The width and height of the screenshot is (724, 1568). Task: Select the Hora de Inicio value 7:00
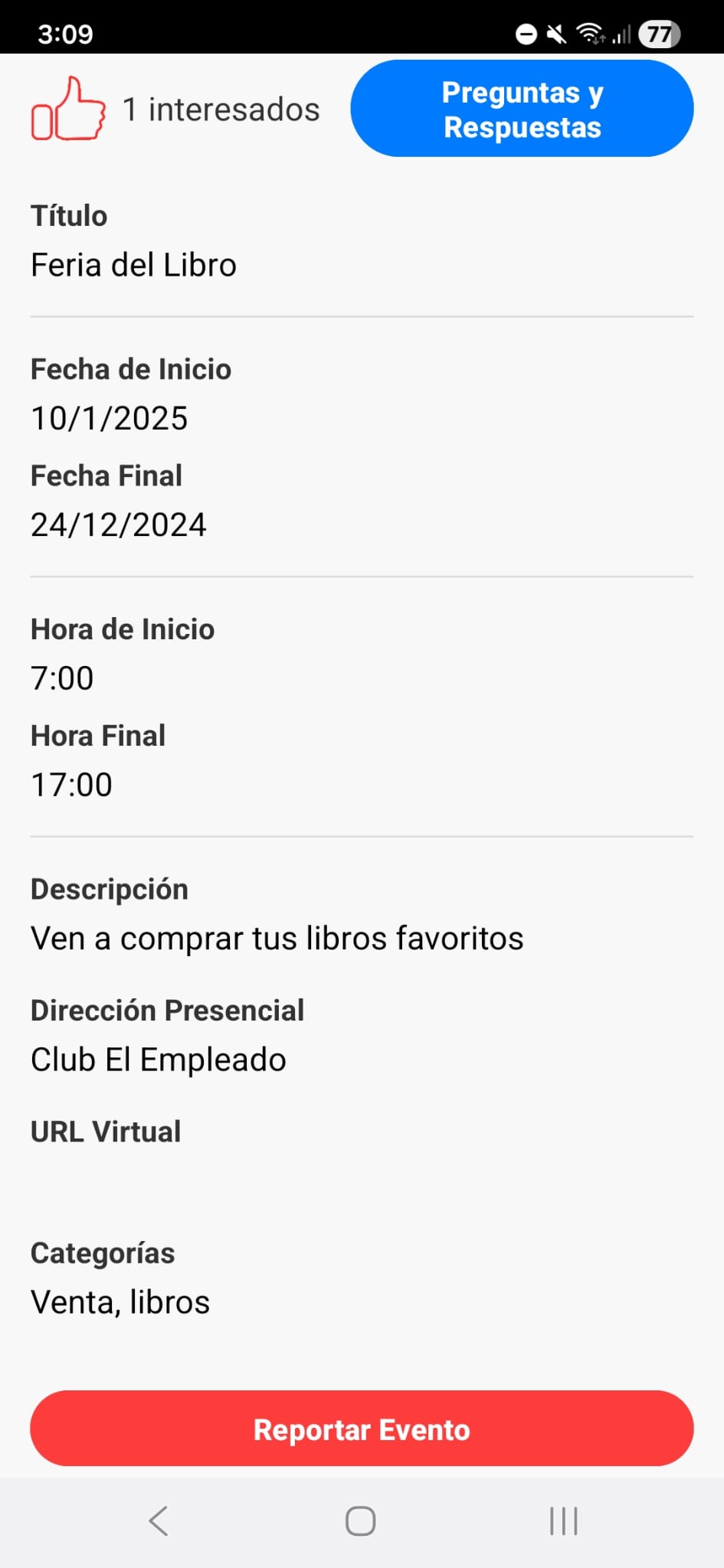62,678
